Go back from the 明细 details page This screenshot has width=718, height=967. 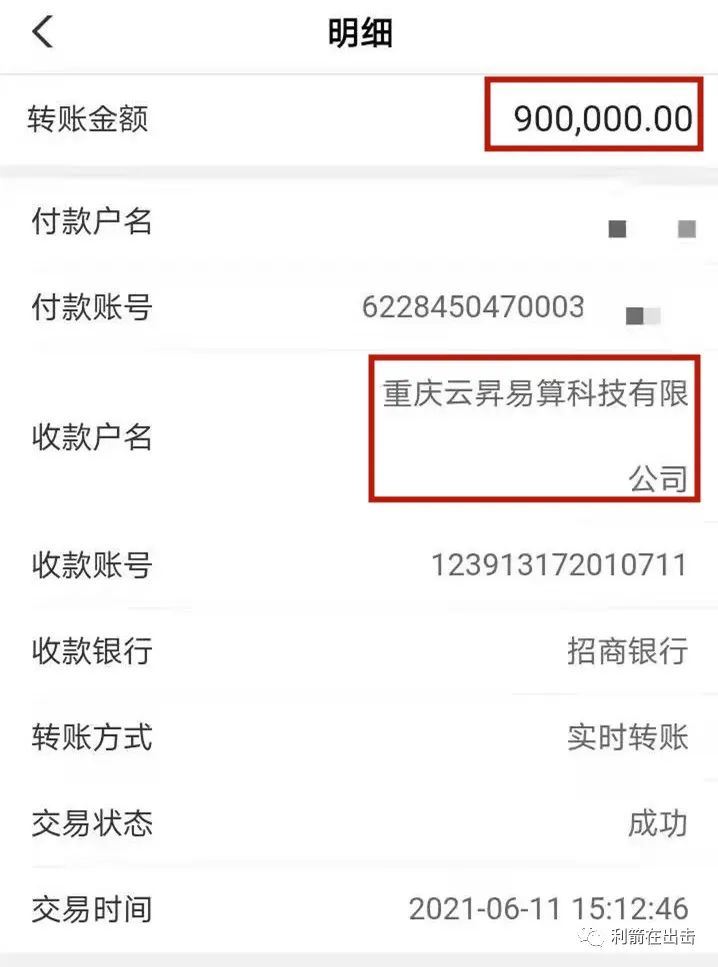point(42,32)
